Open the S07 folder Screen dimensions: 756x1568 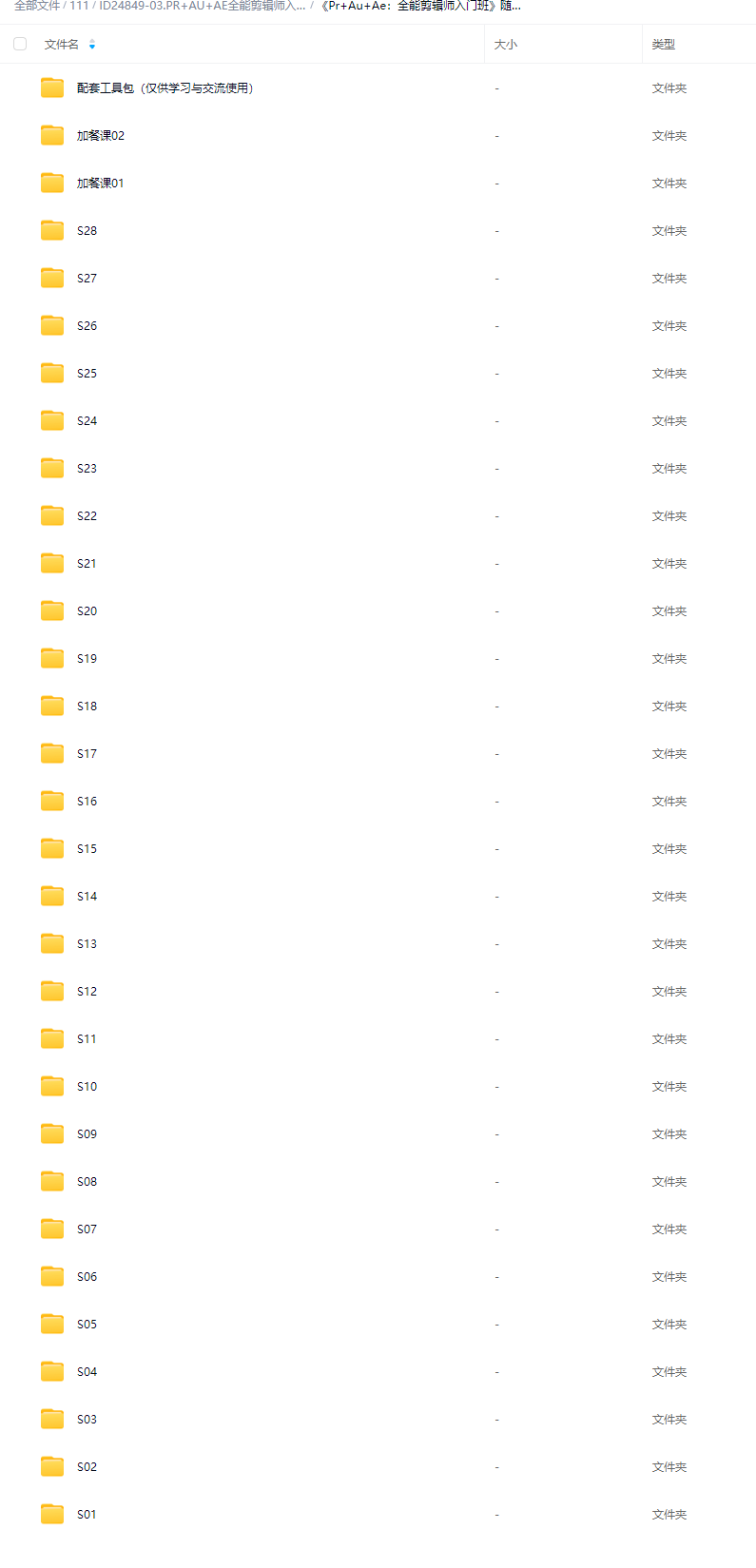click(x=87, y=1229)
